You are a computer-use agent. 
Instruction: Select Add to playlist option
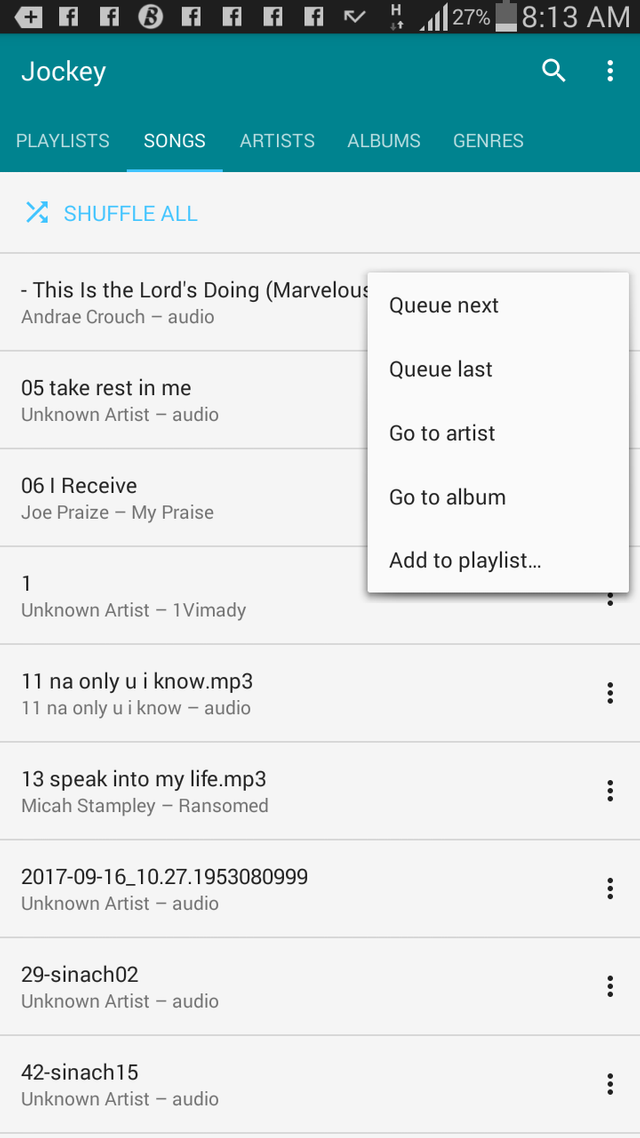[465, 561]
